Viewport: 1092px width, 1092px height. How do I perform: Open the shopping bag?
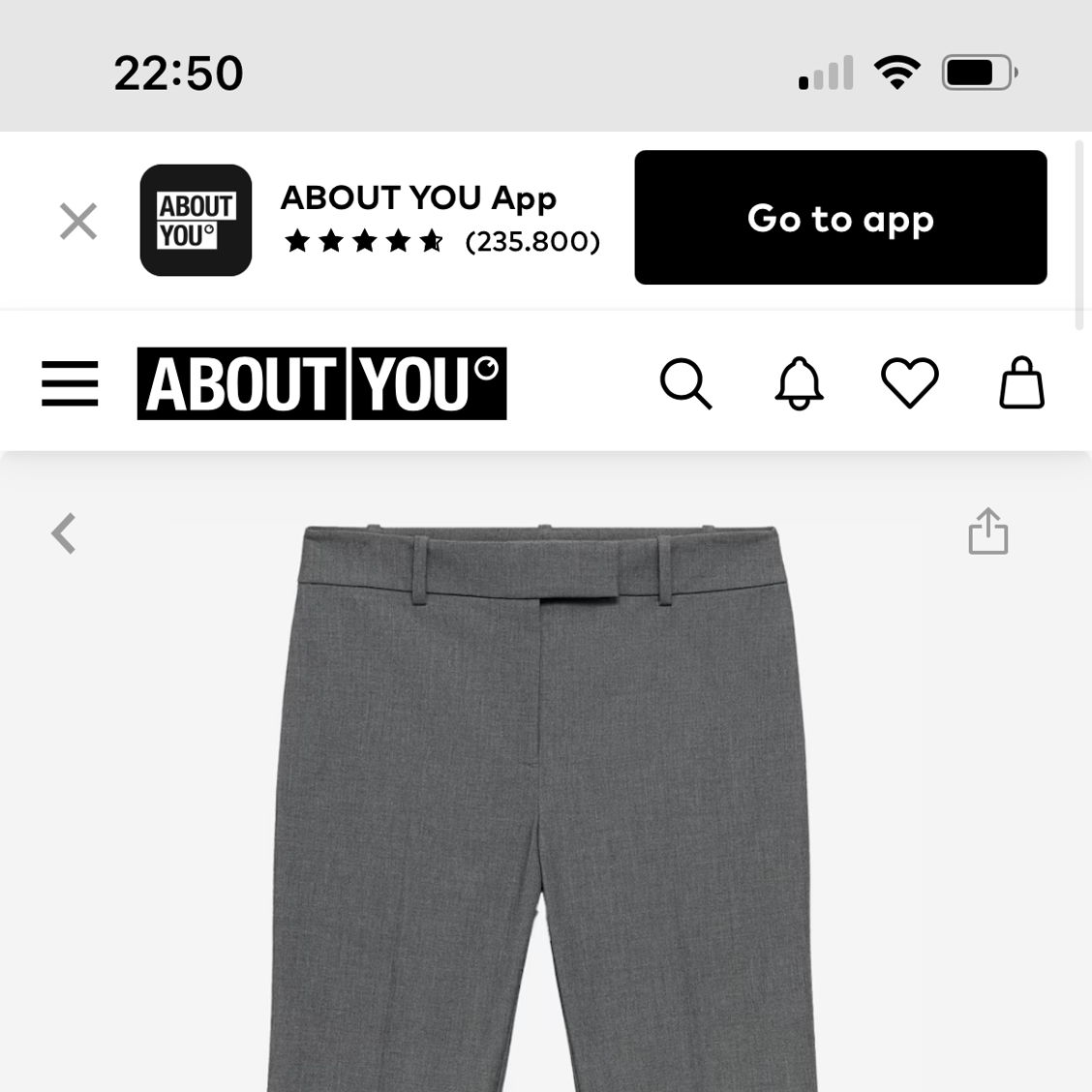(1021, 382)
